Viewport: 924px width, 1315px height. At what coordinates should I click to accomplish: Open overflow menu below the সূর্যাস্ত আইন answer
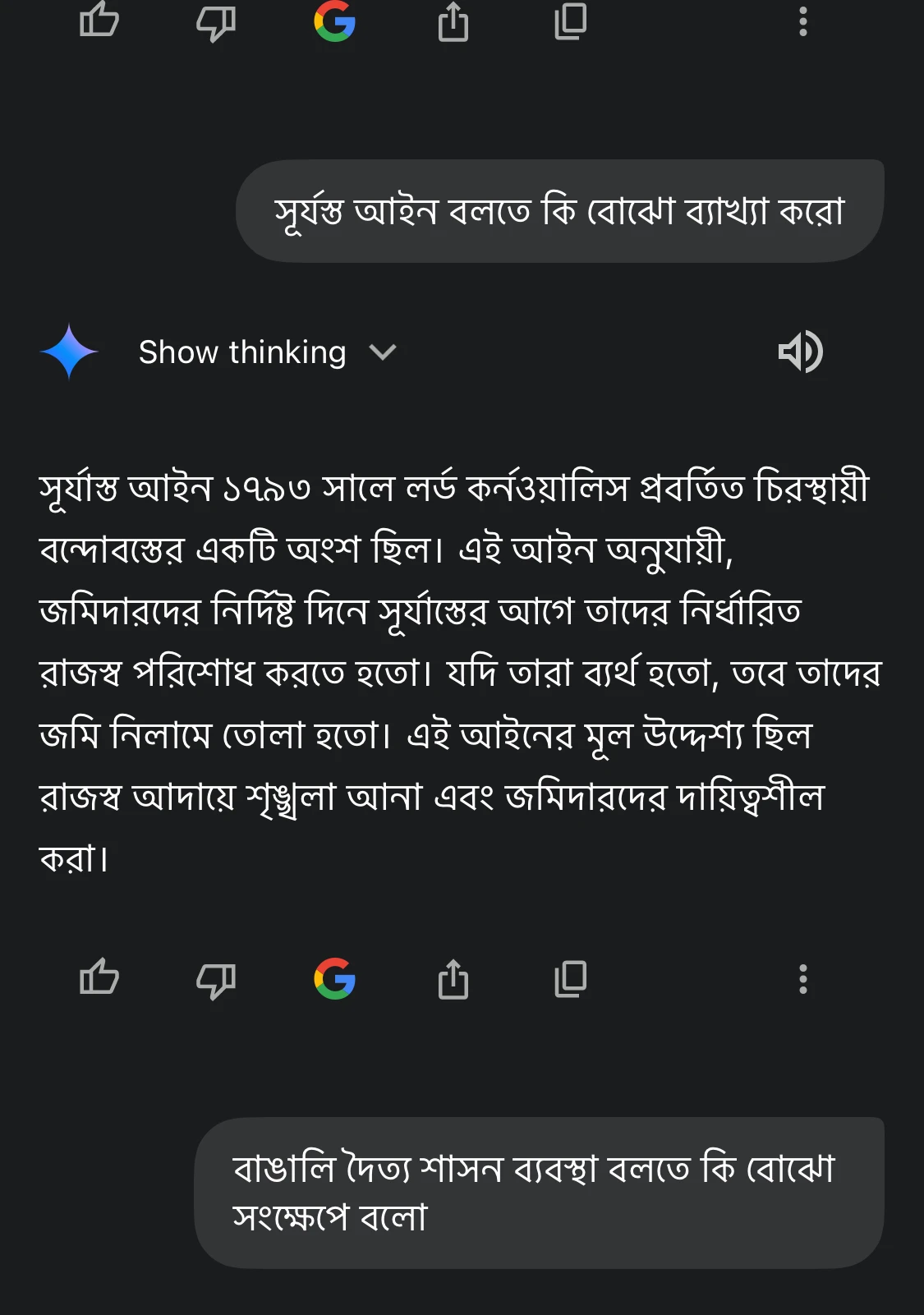tap(802, 978)
